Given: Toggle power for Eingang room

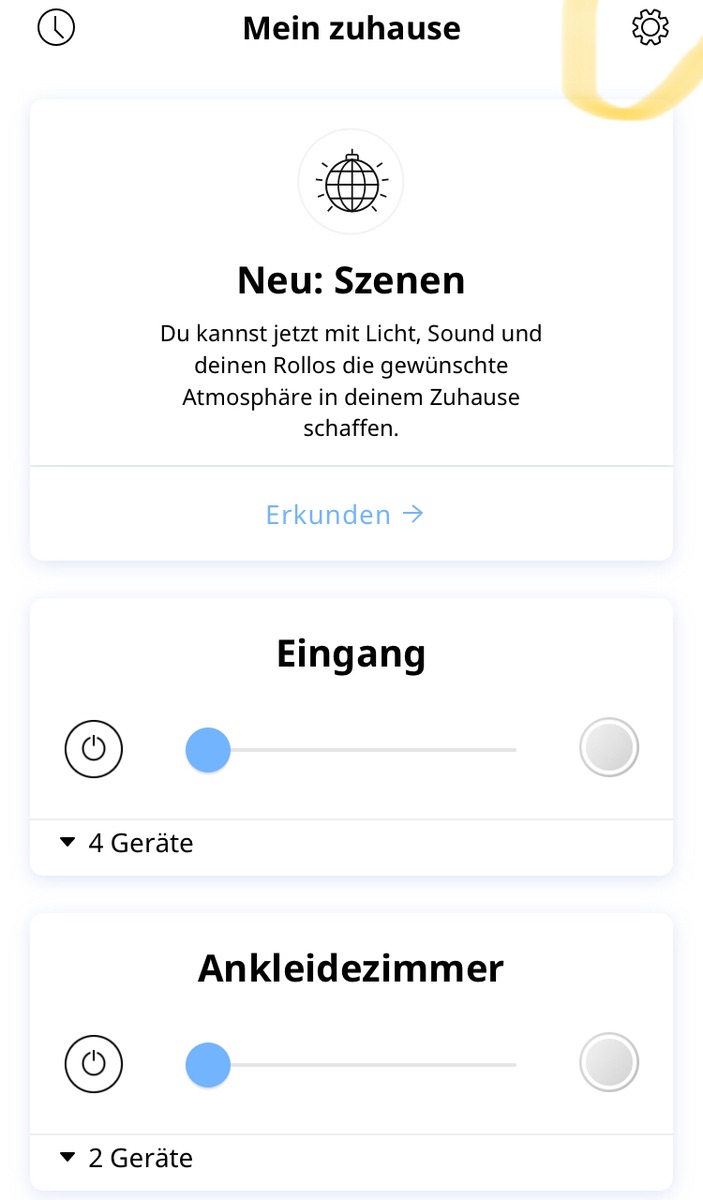Looking at the screenshot, I should (x=94, y=748).
